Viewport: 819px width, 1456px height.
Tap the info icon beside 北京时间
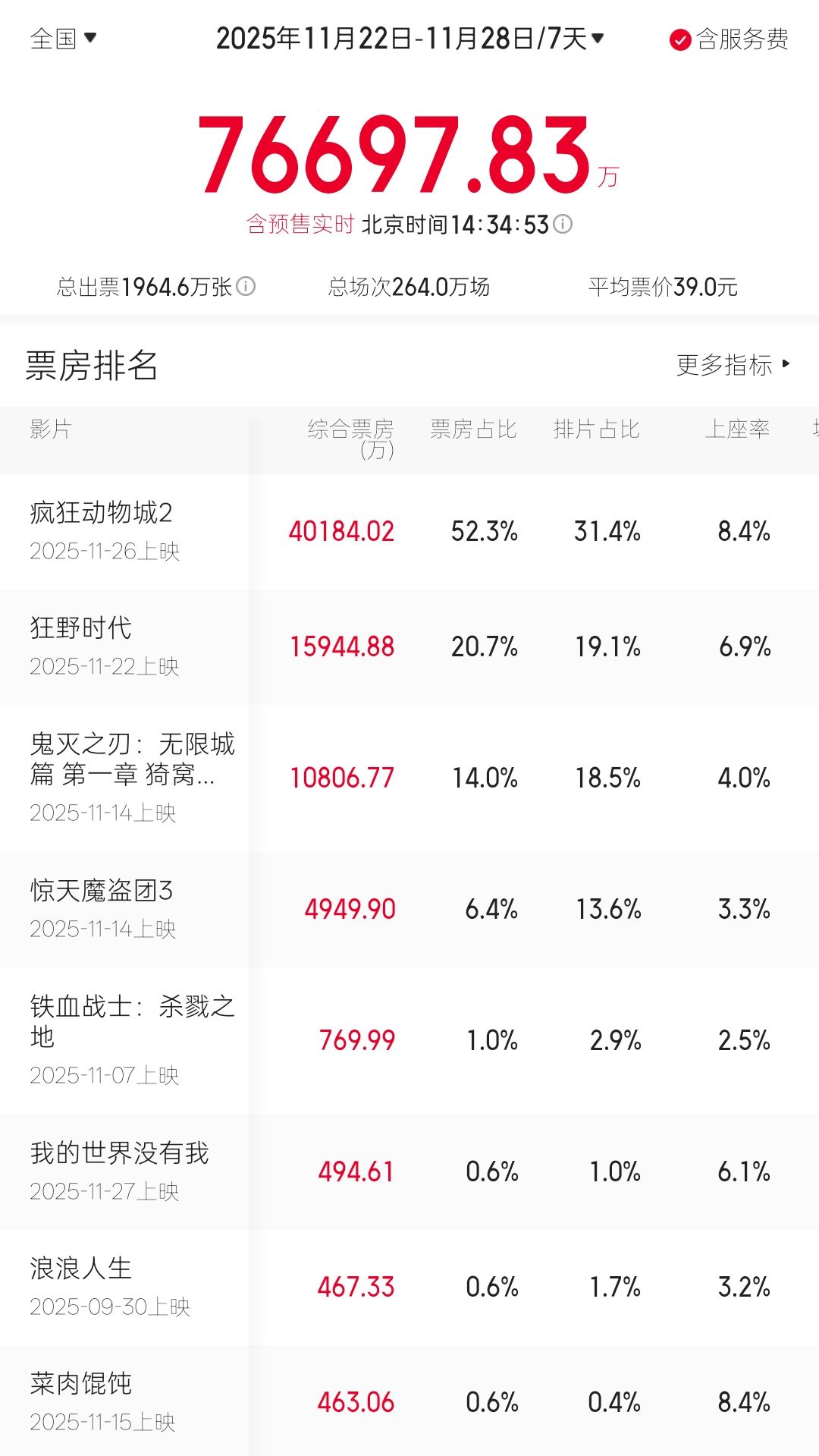click(563, 224)
